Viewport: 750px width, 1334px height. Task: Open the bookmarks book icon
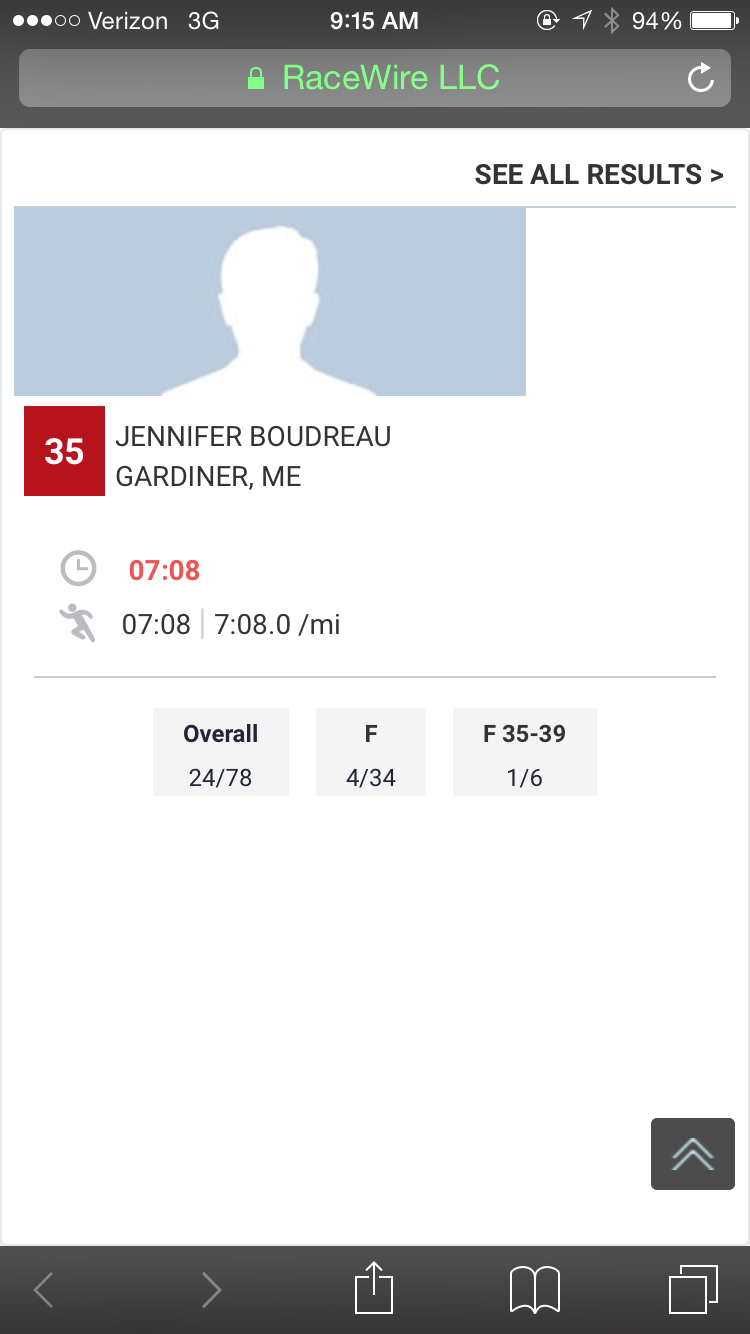pos(535,1289)
